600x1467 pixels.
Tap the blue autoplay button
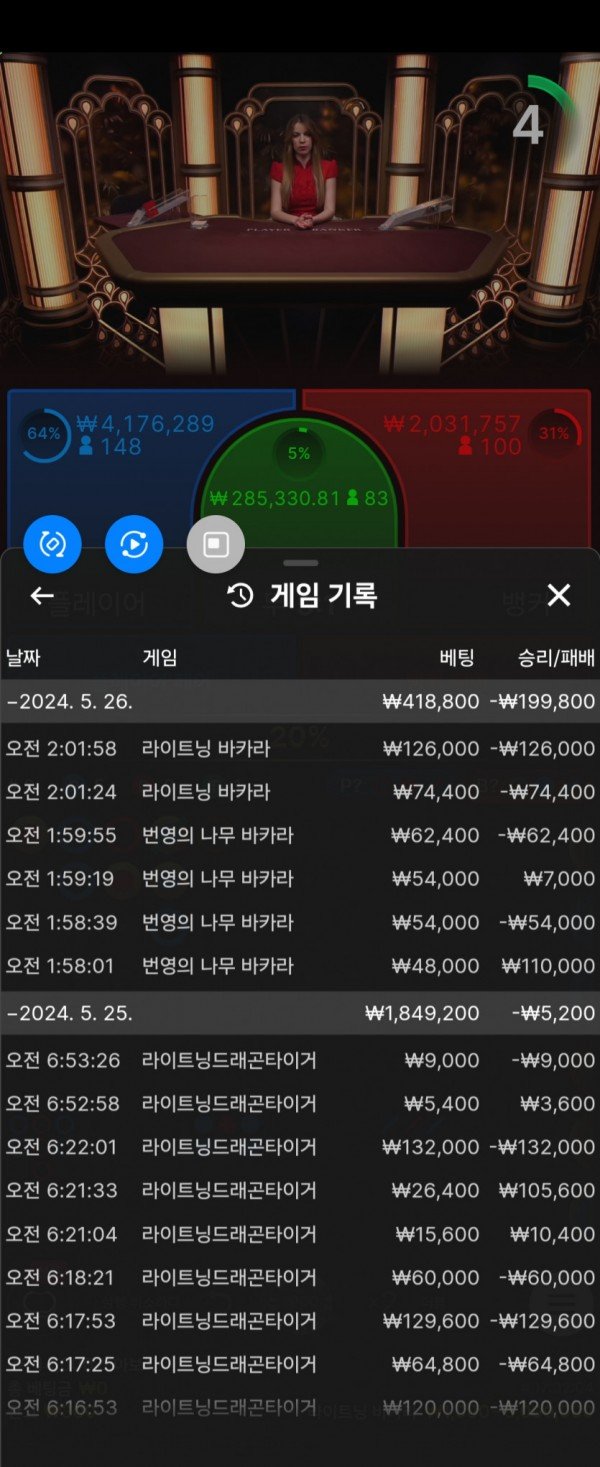[134, 544]
